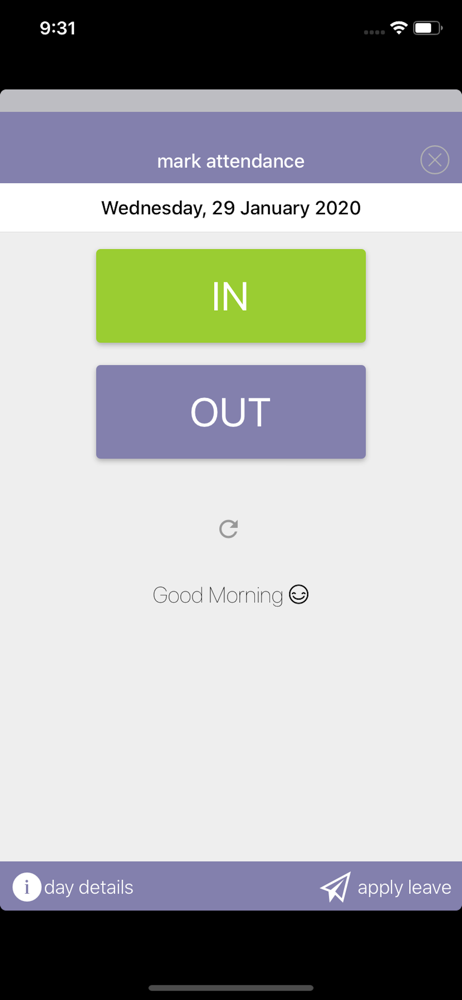Screen dimensions: 462x1000
Task: Select apply leave
Action: [x=386, y=887]
